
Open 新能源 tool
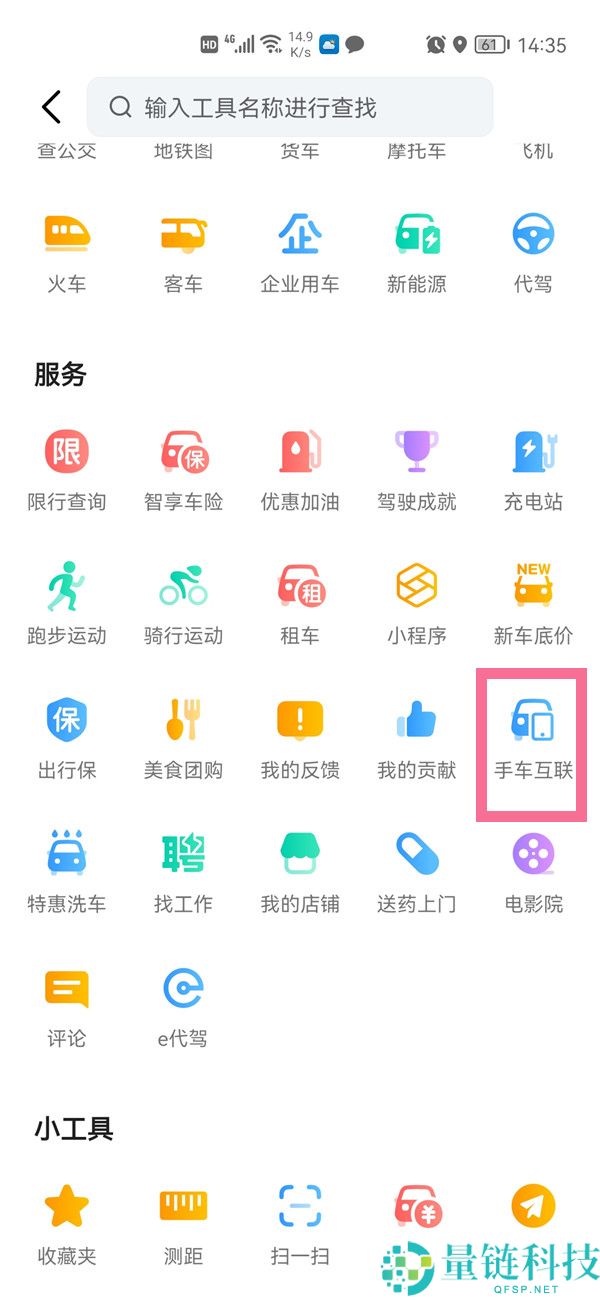[417, 250]
